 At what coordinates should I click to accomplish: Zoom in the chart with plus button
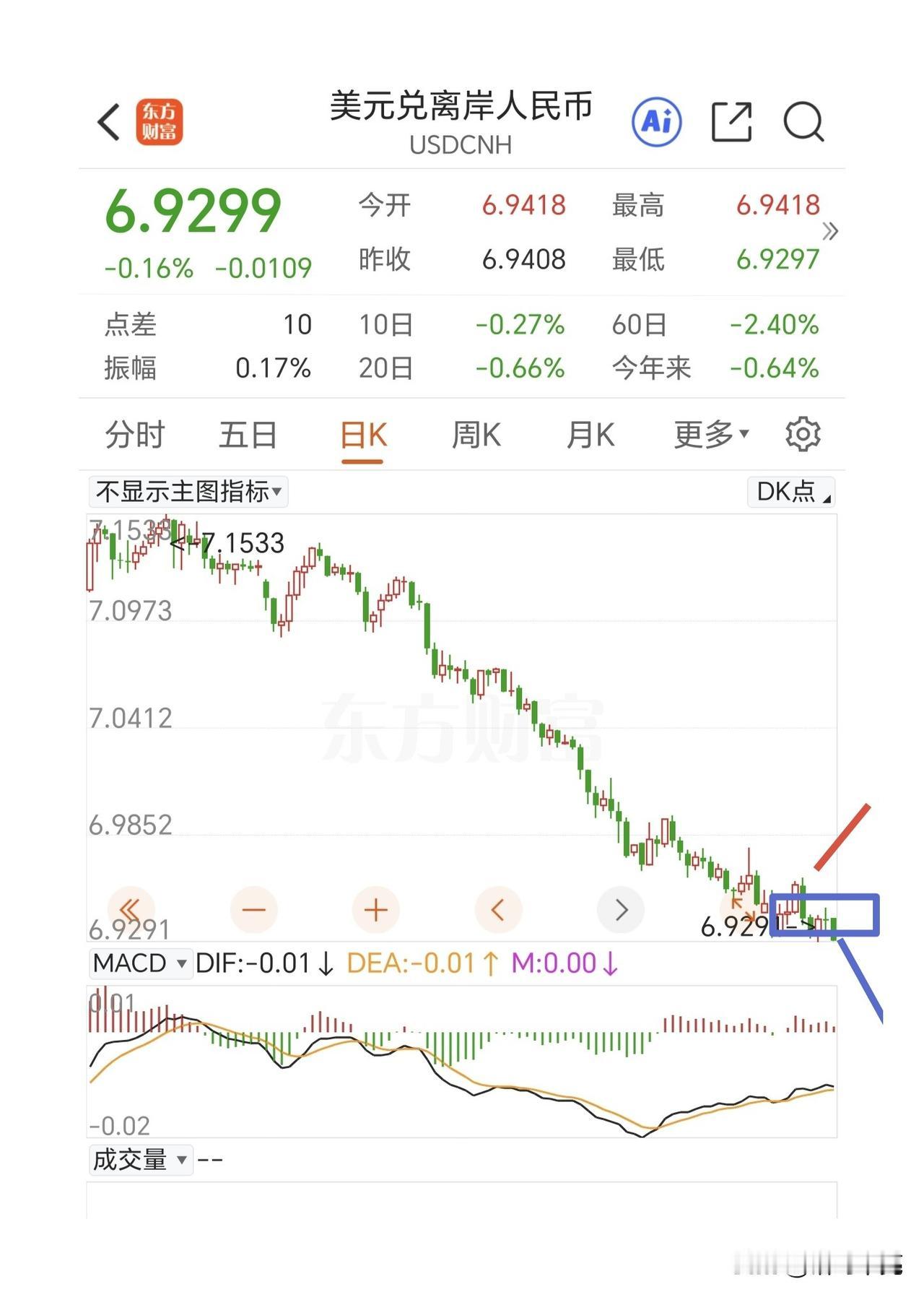coord(375,909)
